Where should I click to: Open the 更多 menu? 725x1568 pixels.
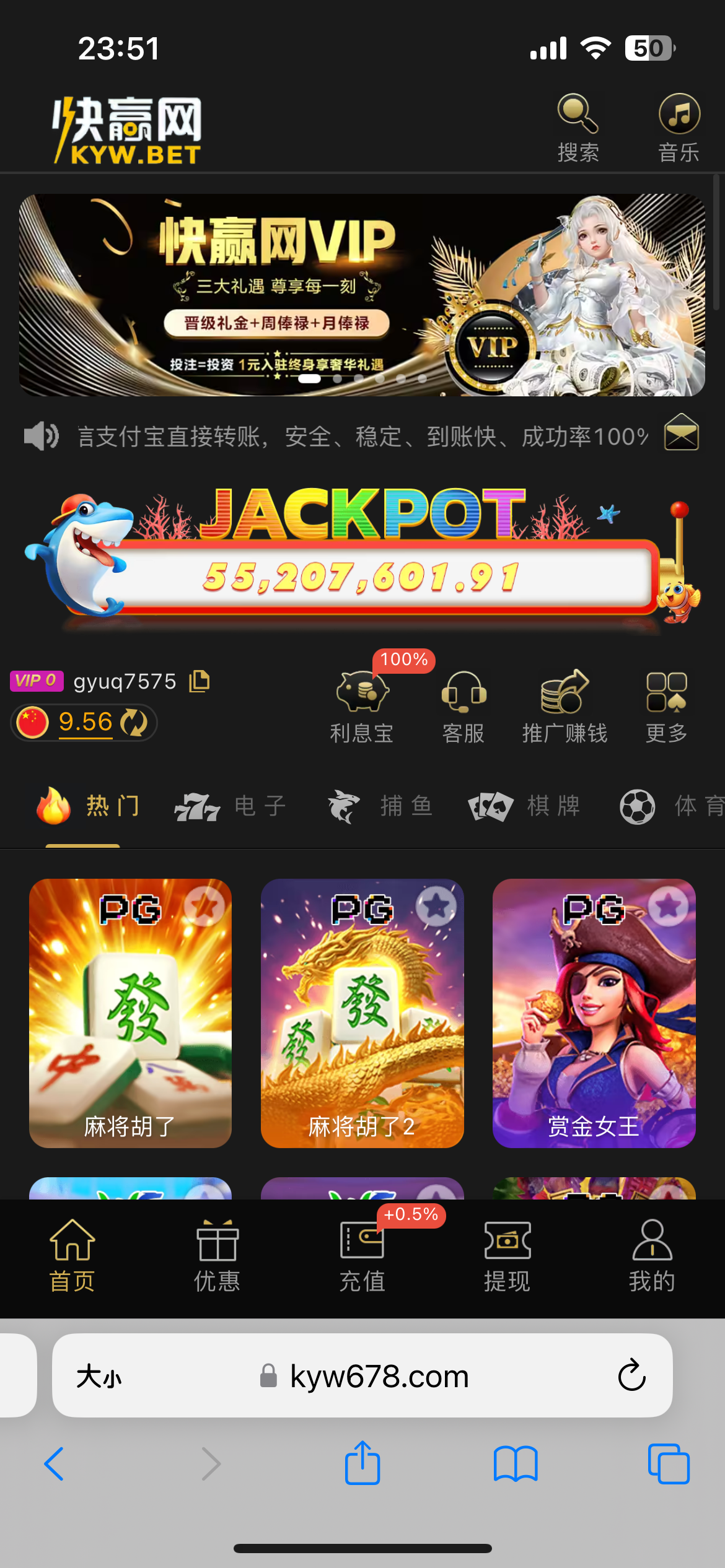tap(667, 707)
